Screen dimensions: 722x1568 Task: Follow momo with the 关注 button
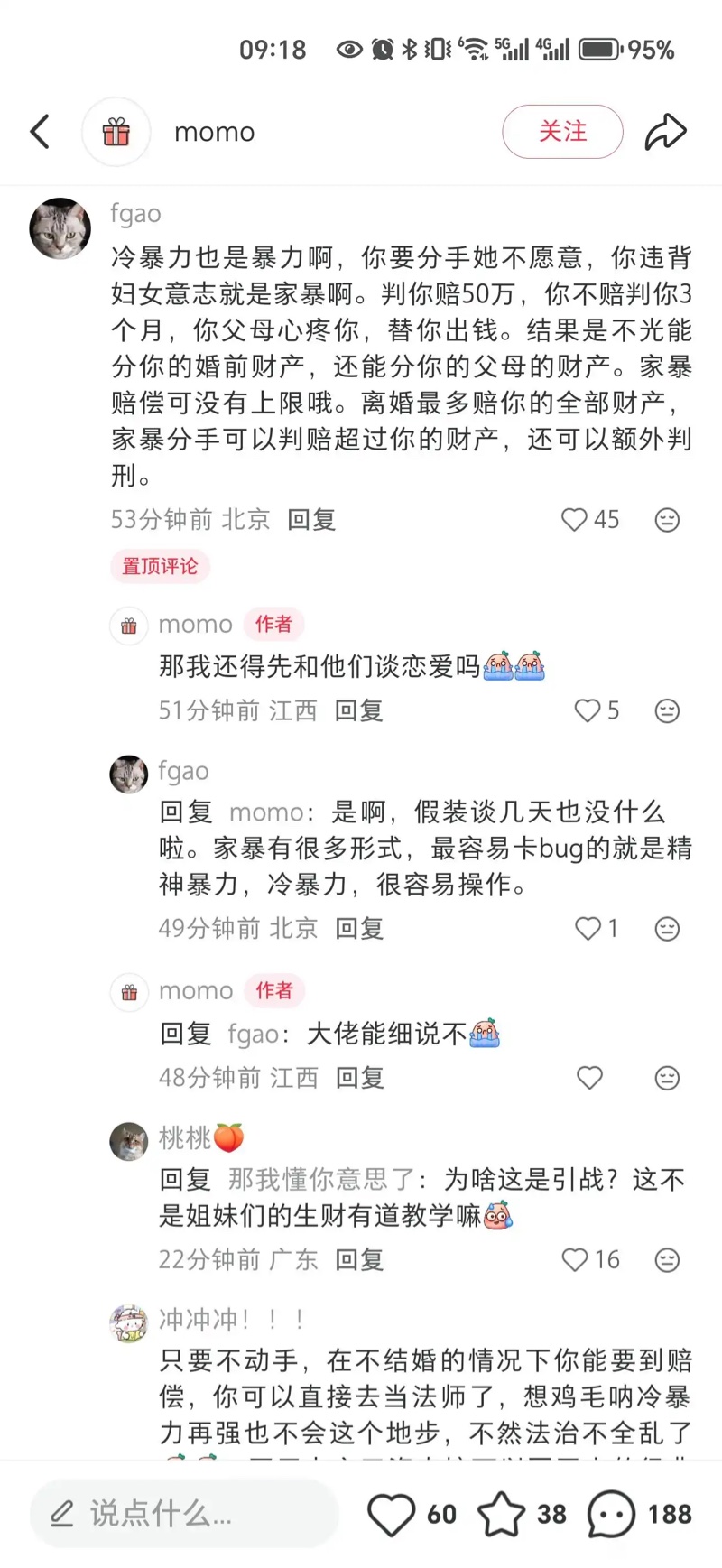(562, 132)
